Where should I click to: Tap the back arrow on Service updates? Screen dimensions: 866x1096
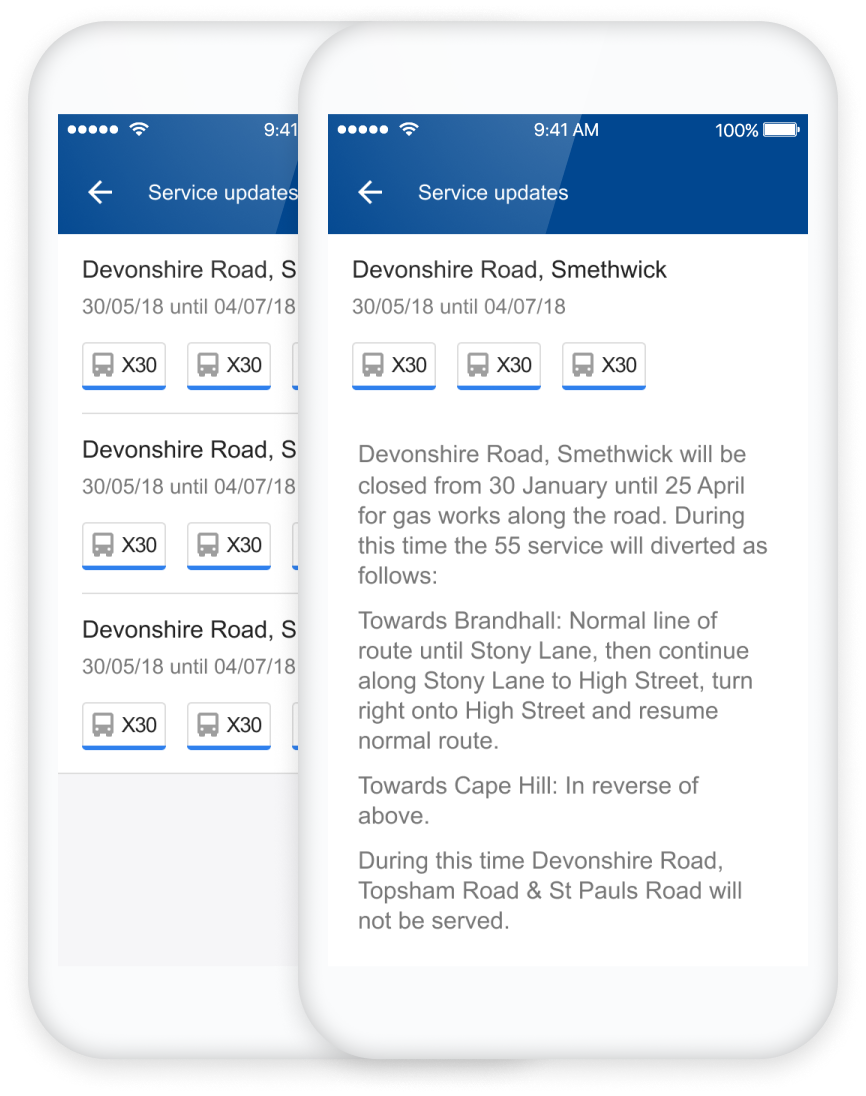pyautogui.click(x=370, y=191)
